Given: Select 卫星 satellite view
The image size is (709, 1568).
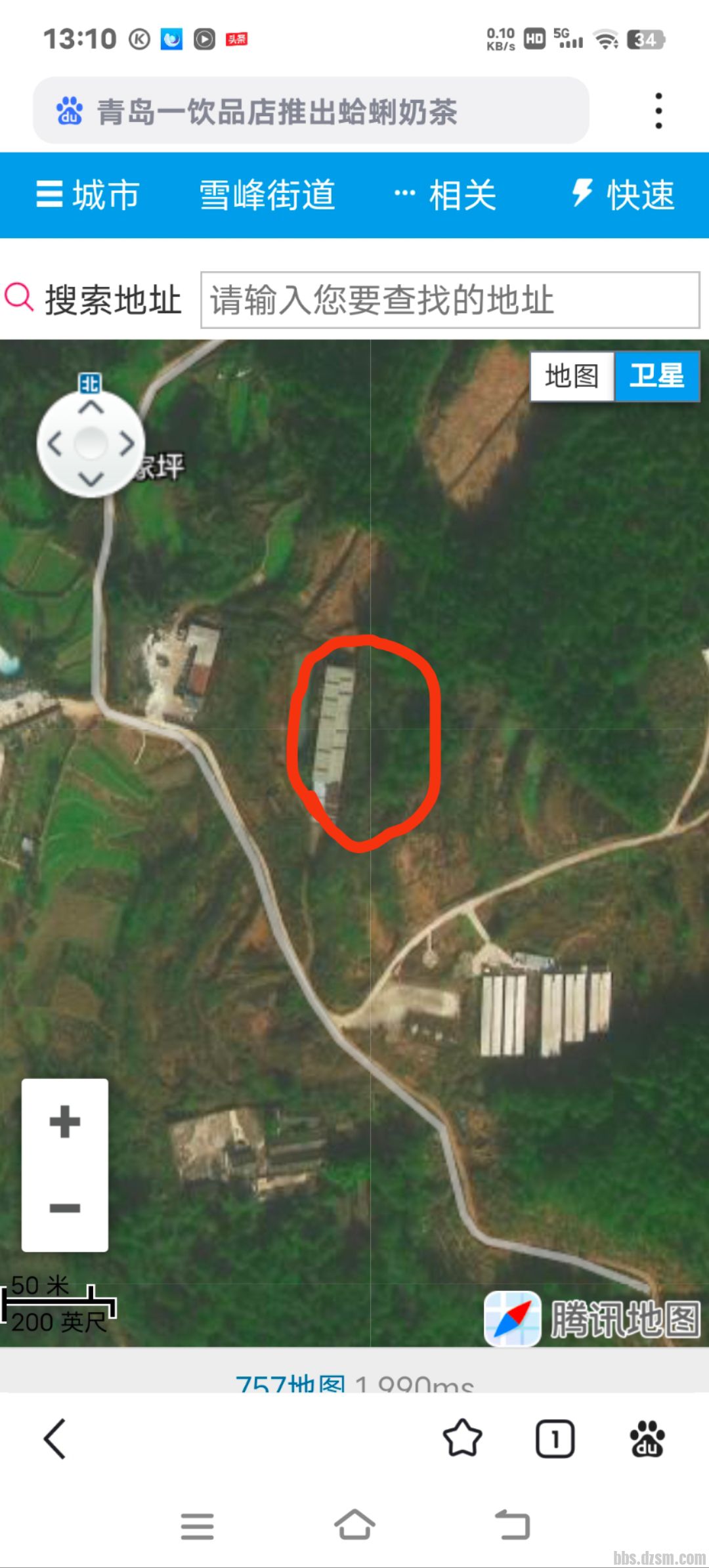Looking at the screenshot, I should (x=657, y=376).
